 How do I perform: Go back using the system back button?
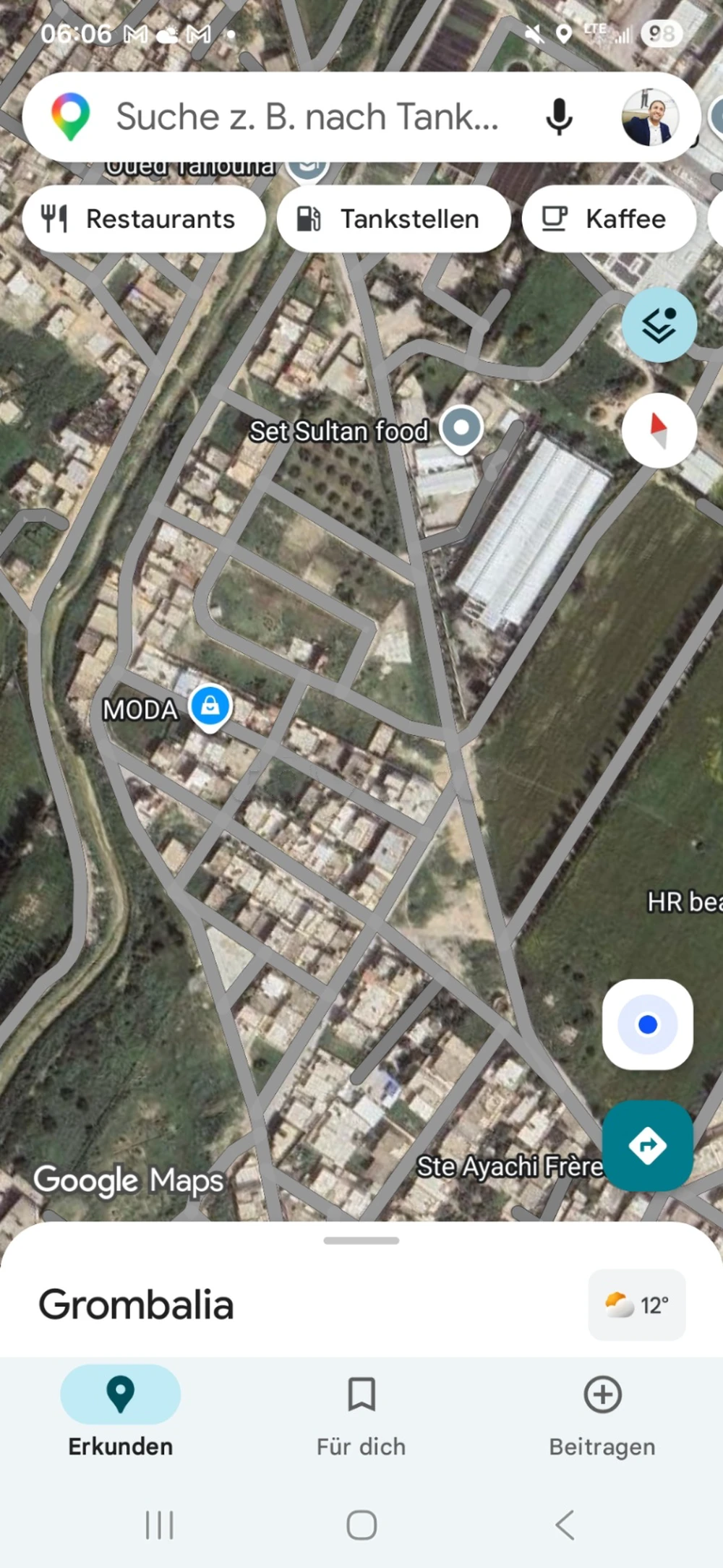click(x=565, y=1525)
